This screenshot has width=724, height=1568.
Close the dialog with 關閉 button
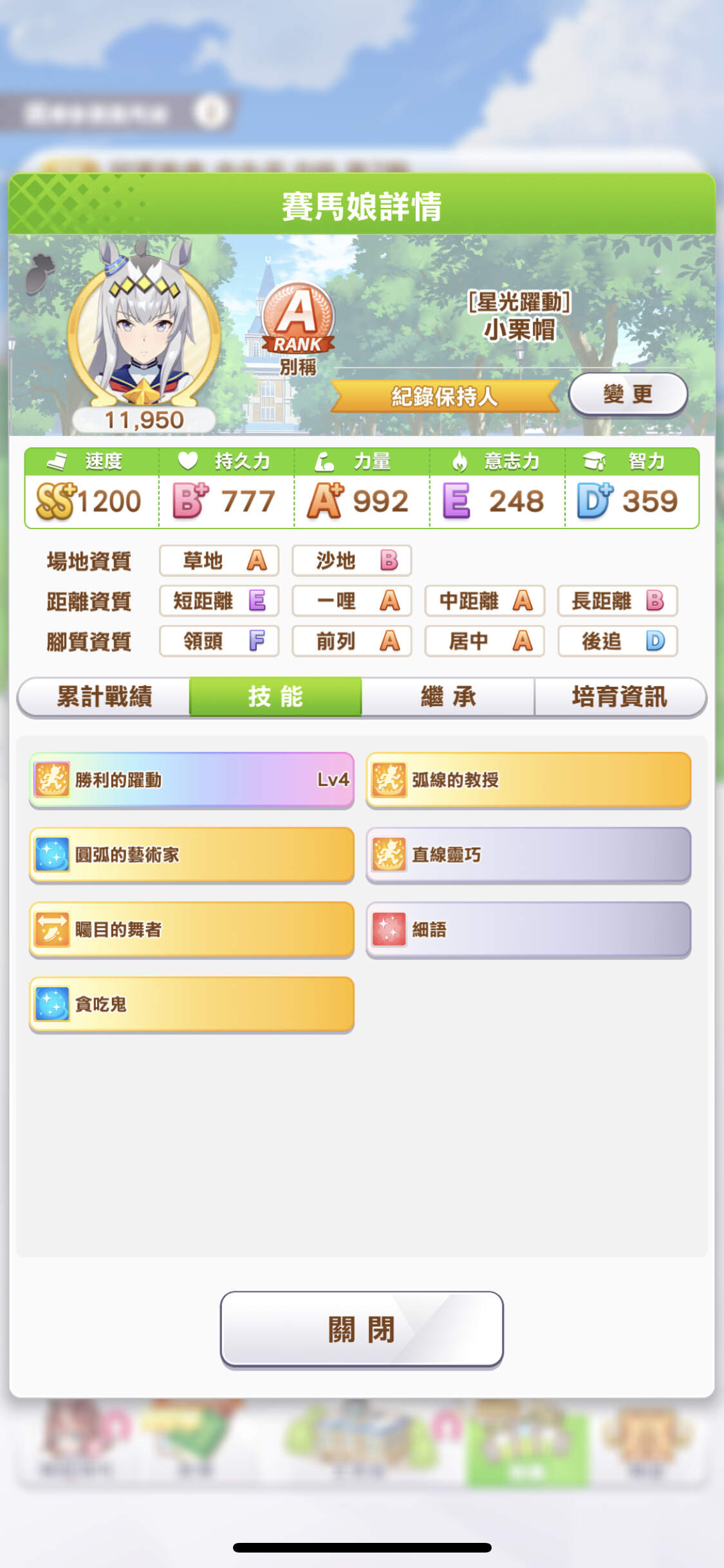362,1329
